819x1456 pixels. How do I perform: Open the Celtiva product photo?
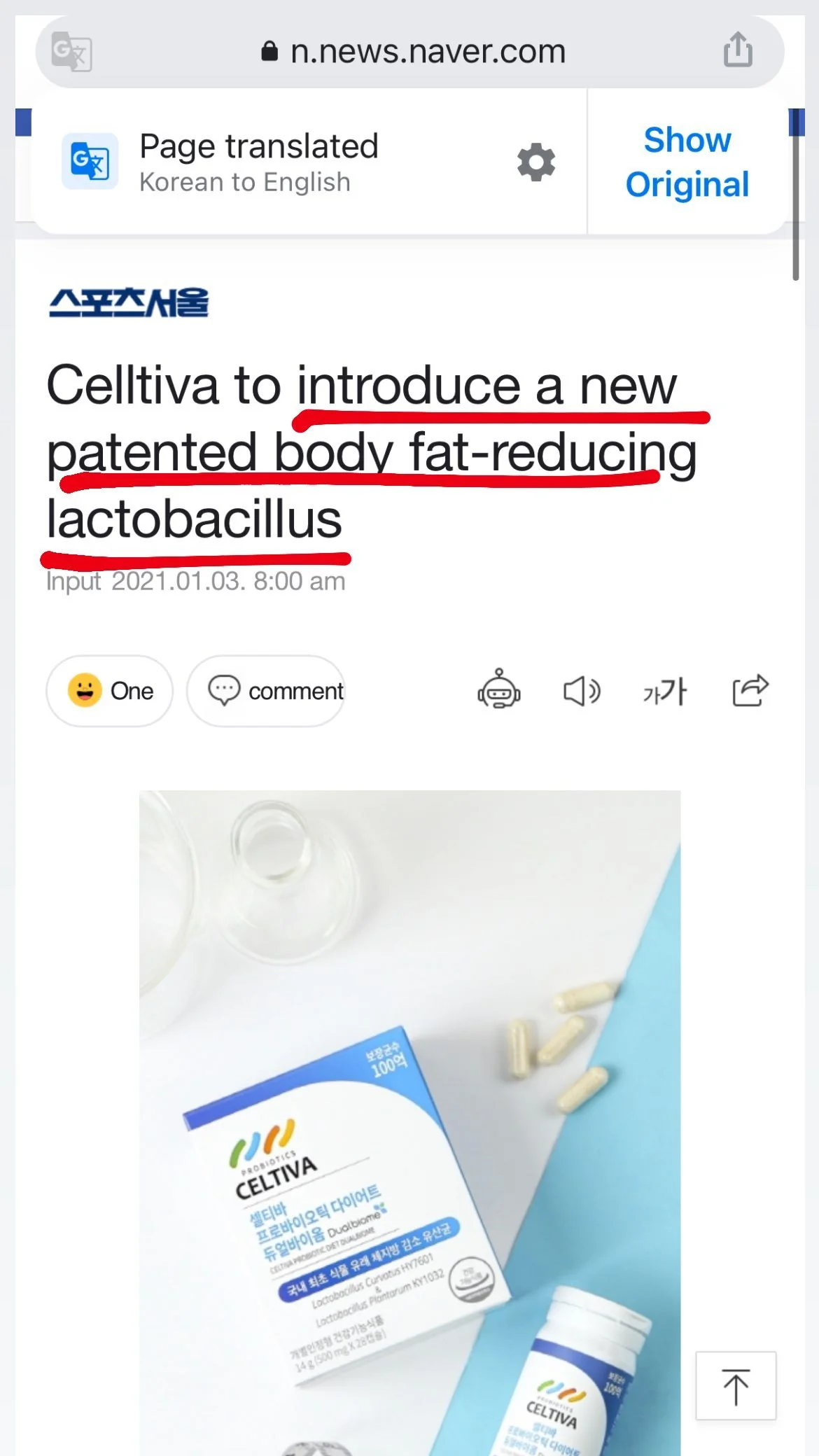[x=409, y=1120]
